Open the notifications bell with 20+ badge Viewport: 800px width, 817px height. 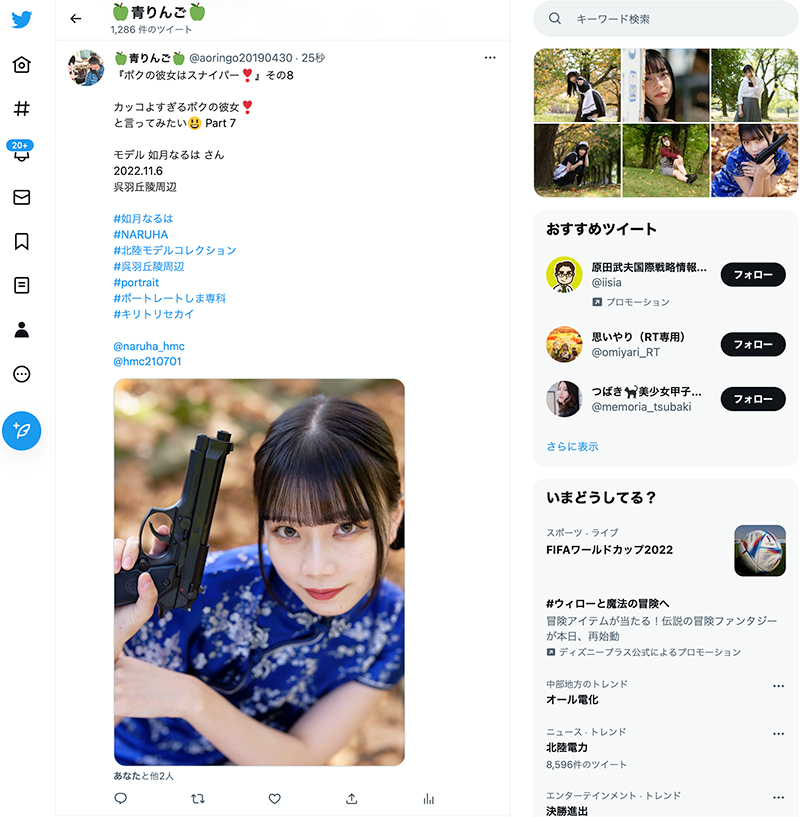(x=21, y=153)
